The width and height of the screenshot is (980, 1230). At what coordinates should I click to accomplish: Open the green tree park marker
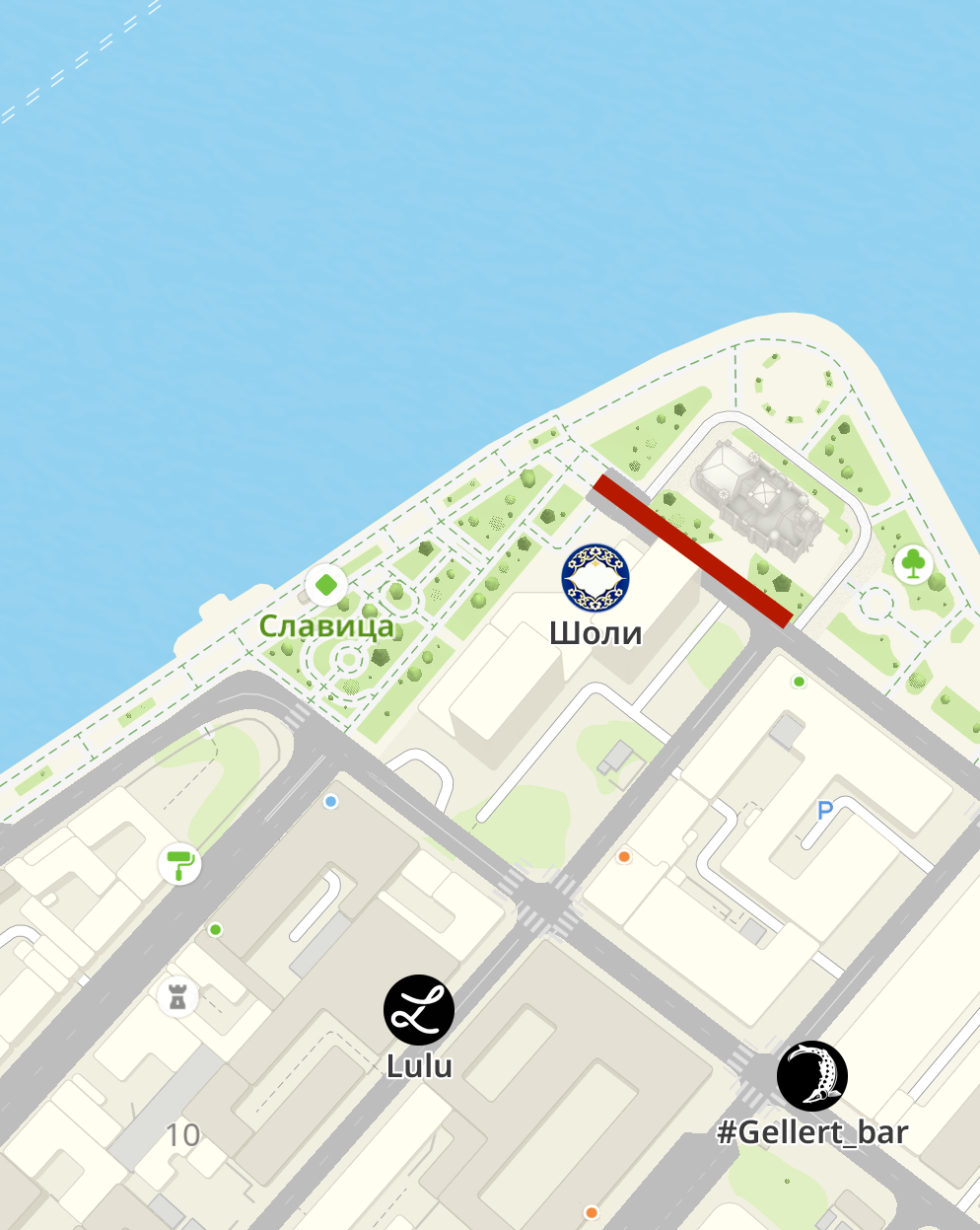[914, 564]
